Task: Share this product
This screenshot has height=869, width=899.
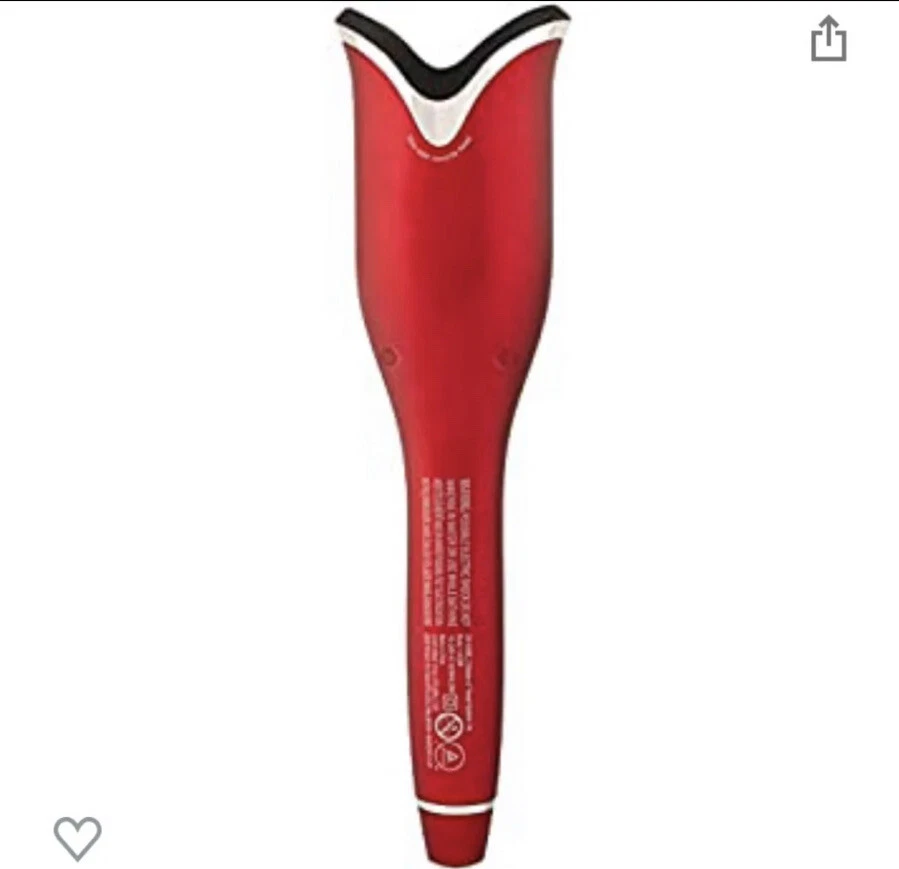Action: pos(828,41)
